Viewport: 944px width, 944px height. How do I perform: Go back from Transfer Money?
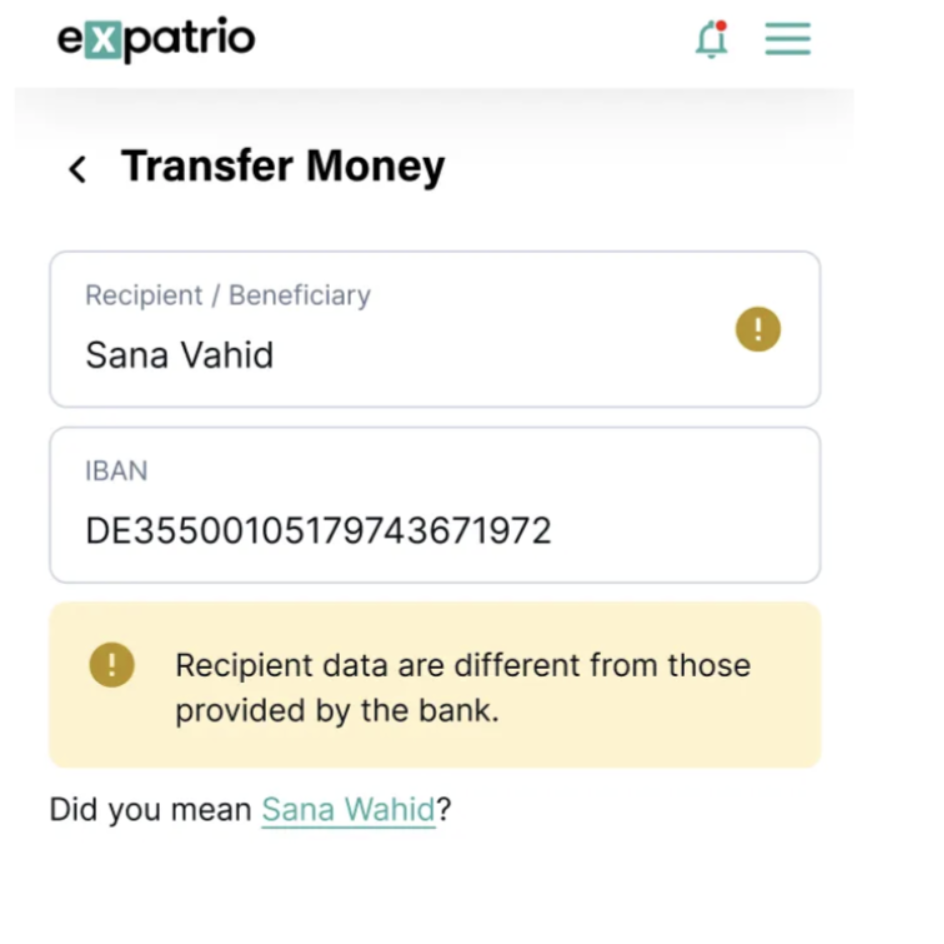[77, 169]
